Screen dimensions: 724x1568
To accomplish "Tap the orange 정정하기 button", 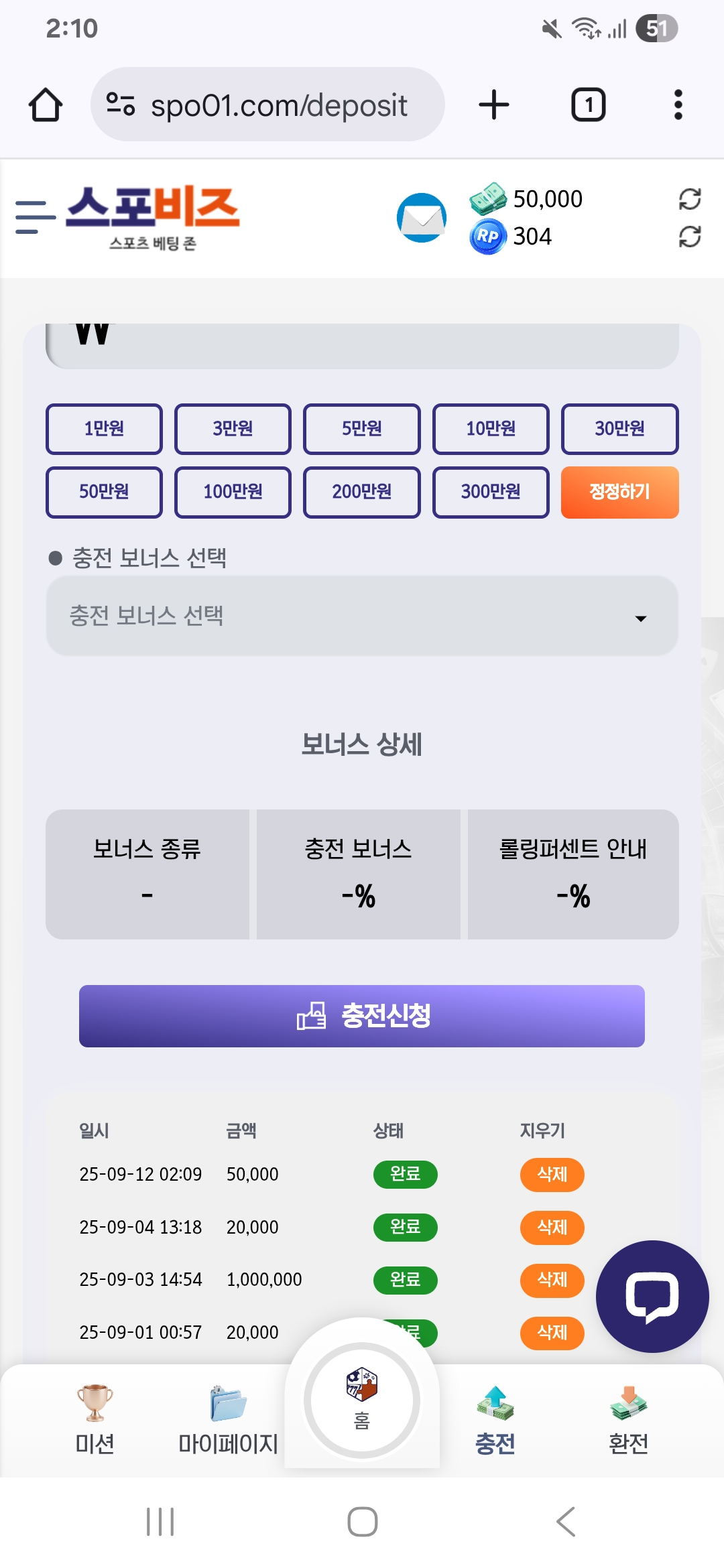I will coord(619,492).
